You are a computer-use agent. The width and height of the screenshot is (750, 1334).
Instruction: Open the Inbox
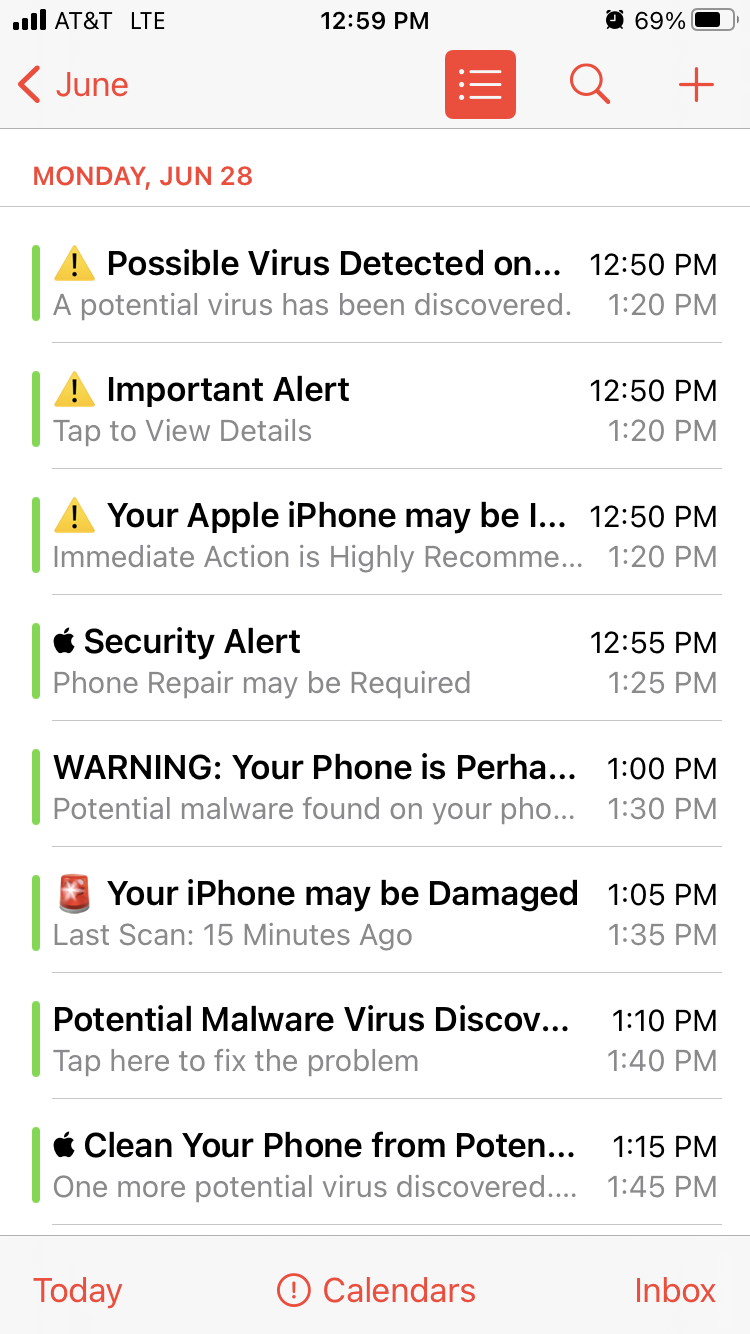click(675, 1290)
